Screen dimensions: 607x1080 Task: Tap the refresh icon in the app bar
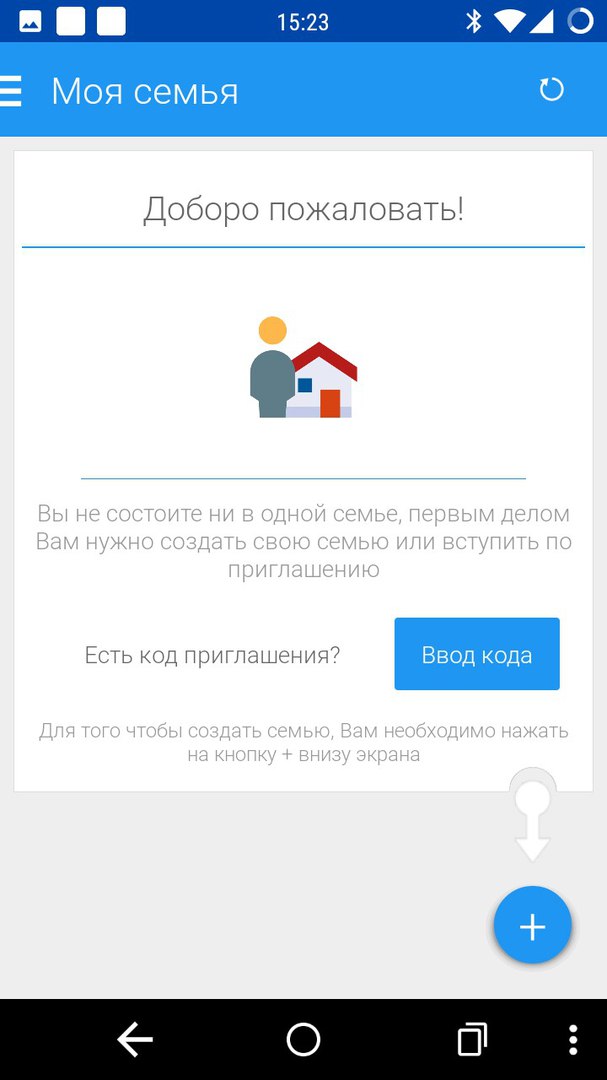click(551, 90)
